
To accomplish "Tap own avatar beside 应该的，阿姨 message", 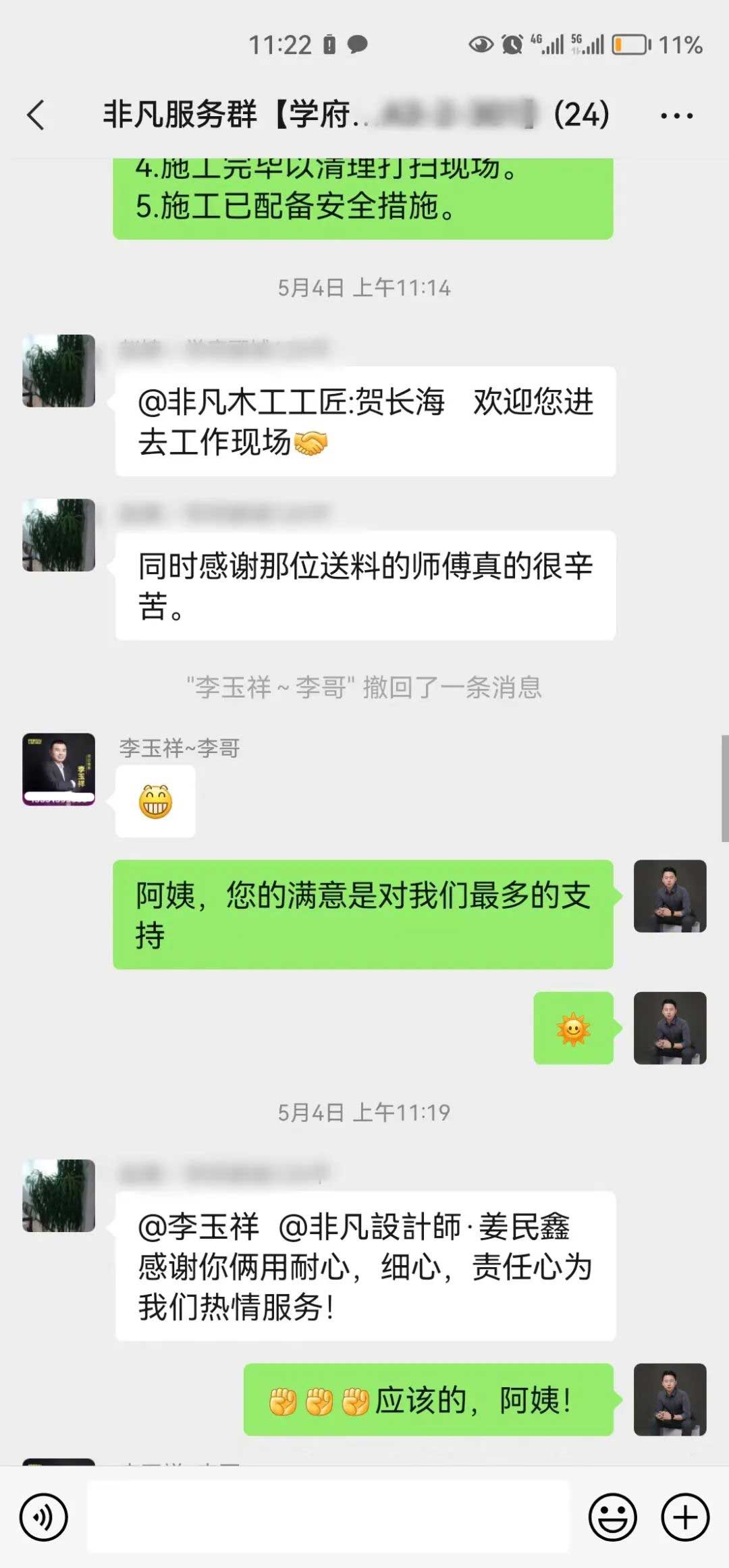I will point(670,1399).
